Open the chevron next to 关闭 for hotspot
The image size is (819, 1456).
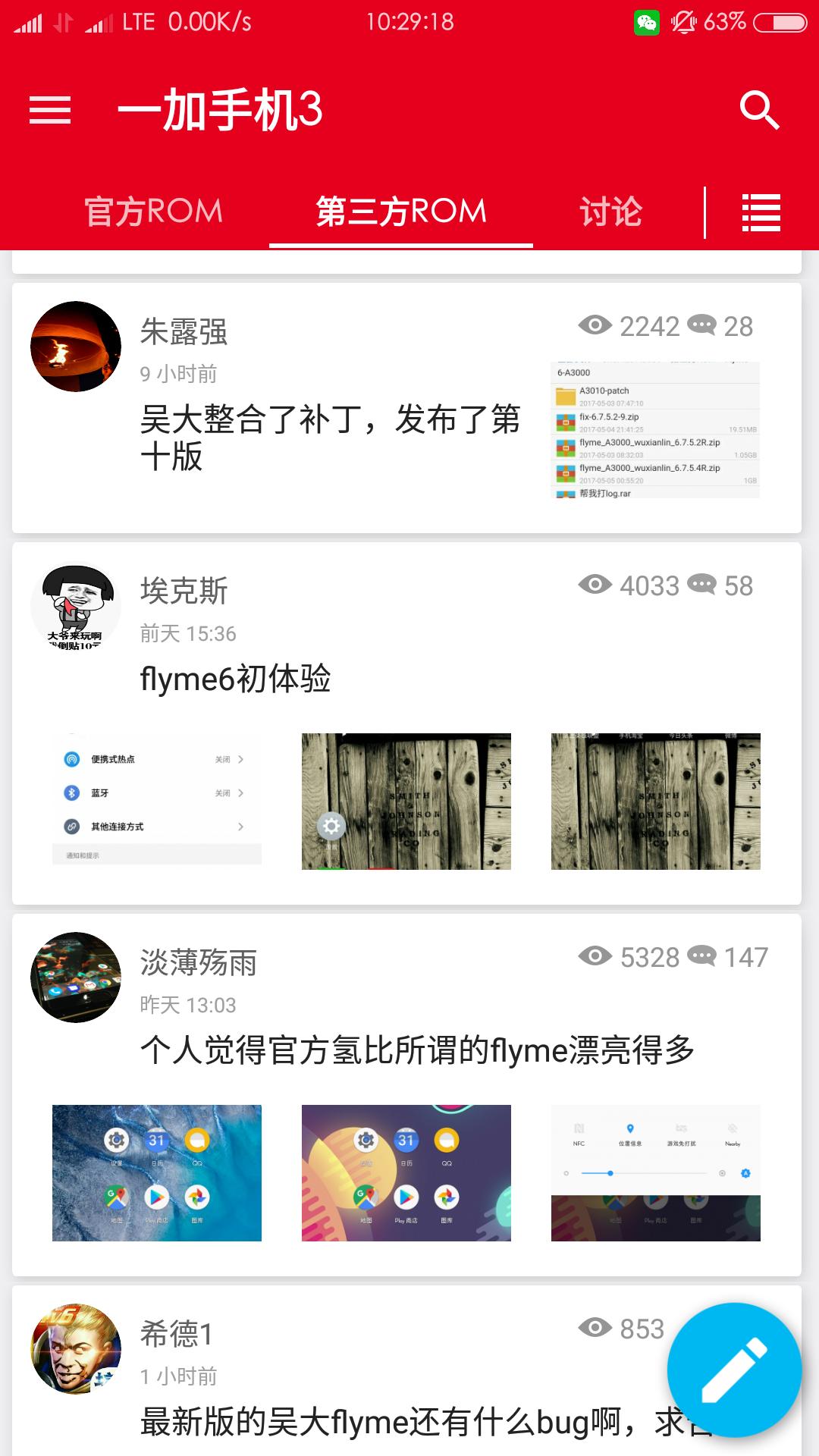click(241, 758)
